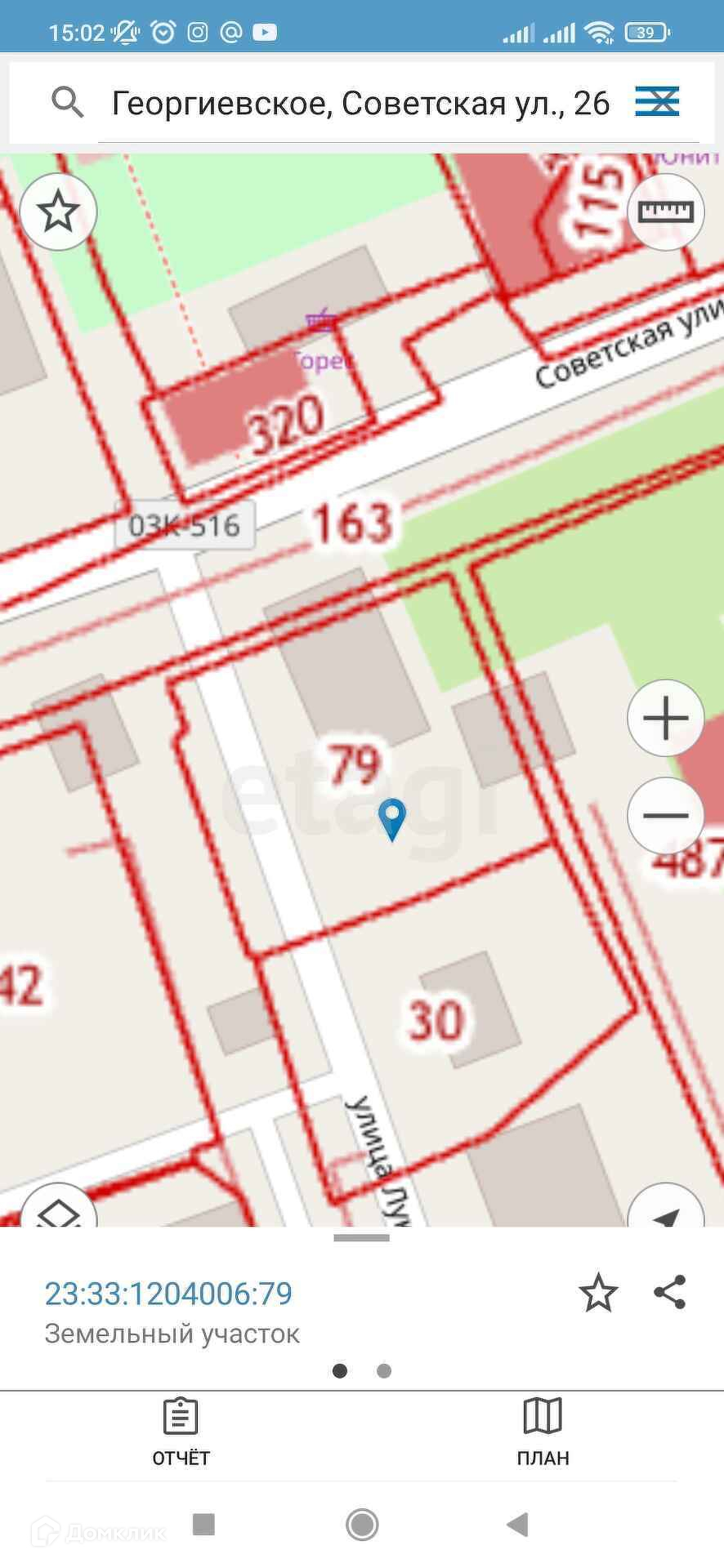
Task: Zoom out with the minus button
Action: (666, 815)
